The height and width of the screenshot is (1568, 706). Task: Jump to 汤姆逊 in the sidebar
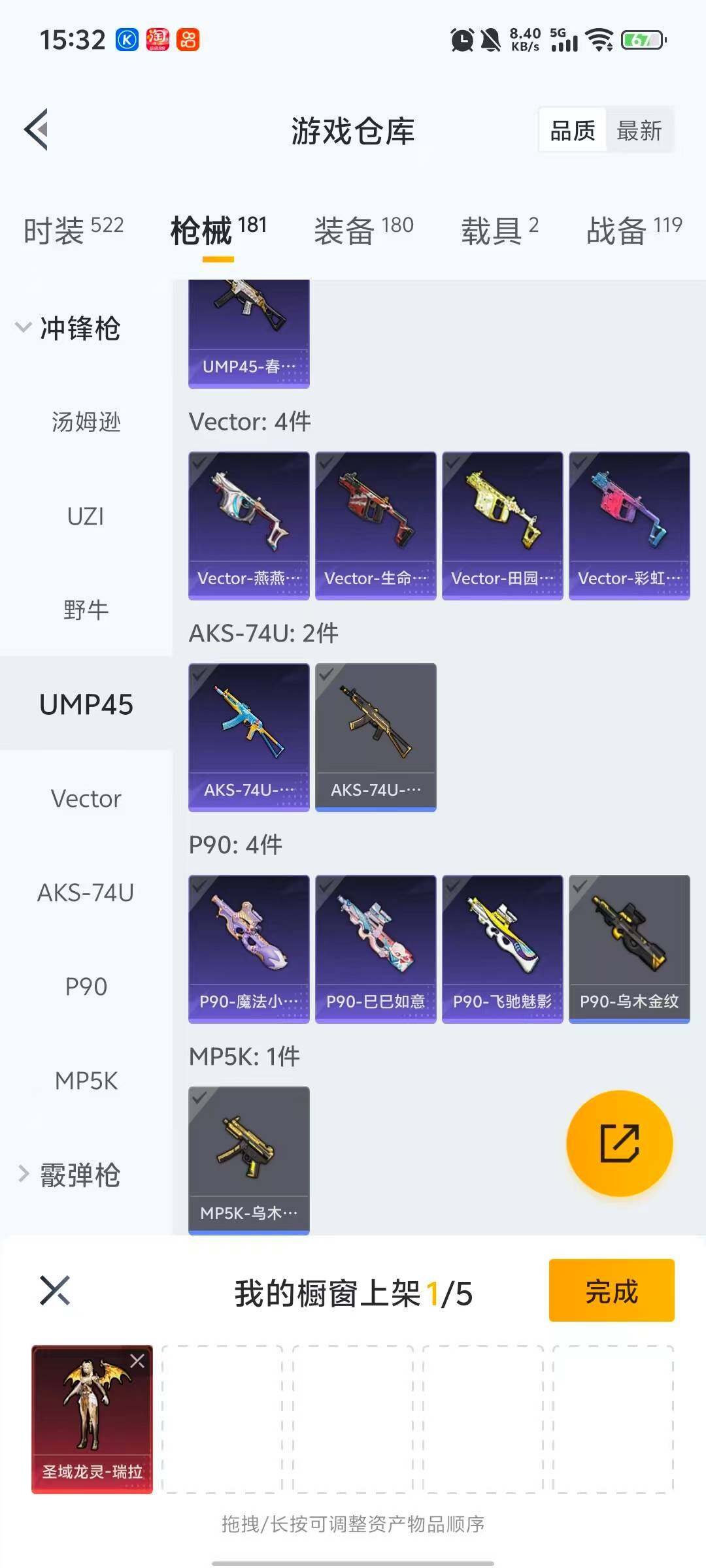pos(86,422)
